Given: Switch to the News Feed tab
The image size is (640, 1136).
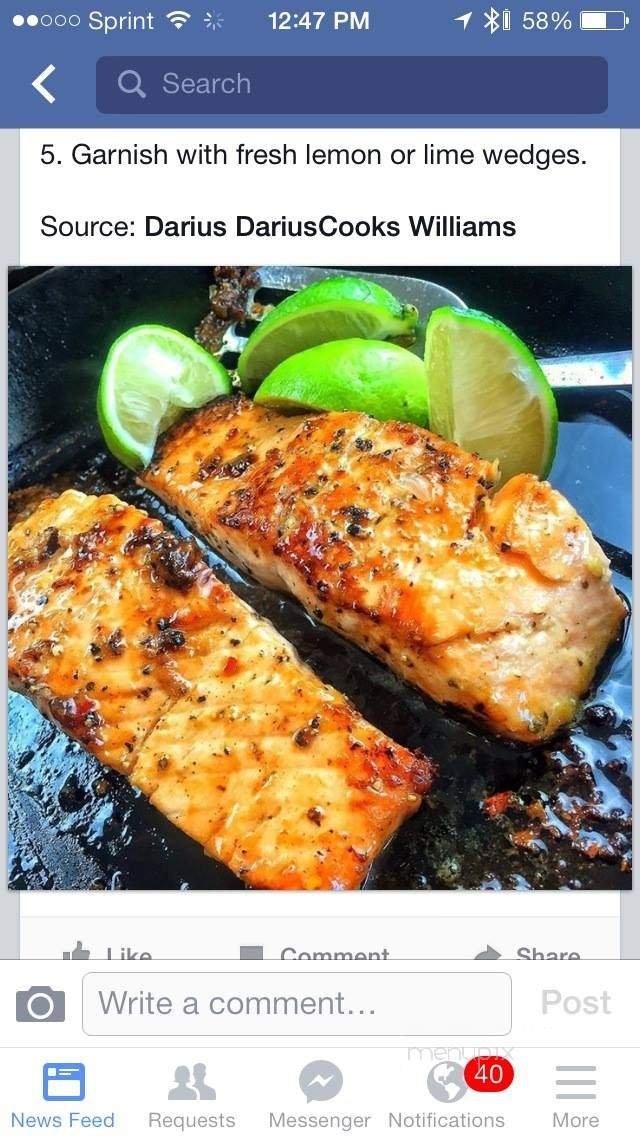Looking at the screenshot, I should (63, 1096).
